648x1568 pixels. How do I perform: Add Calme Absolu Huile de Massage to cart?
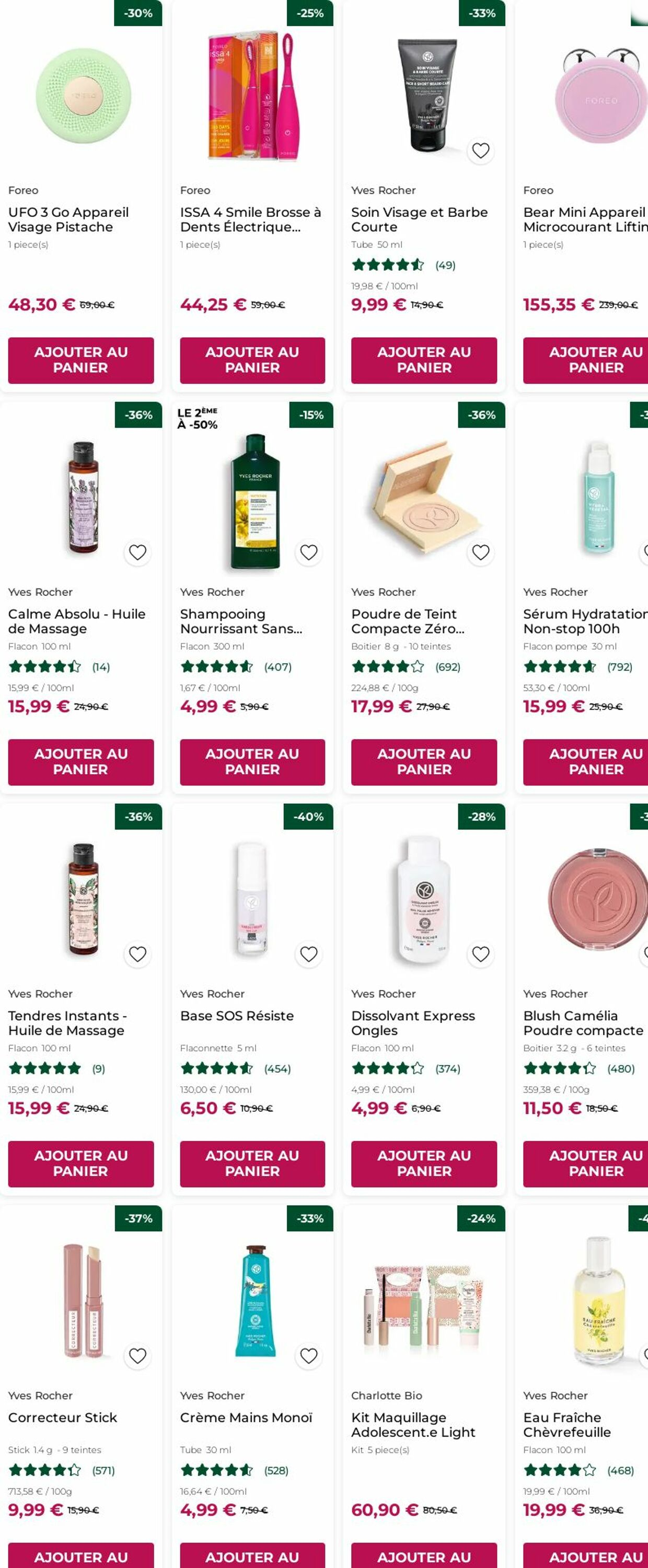point(80,762)
